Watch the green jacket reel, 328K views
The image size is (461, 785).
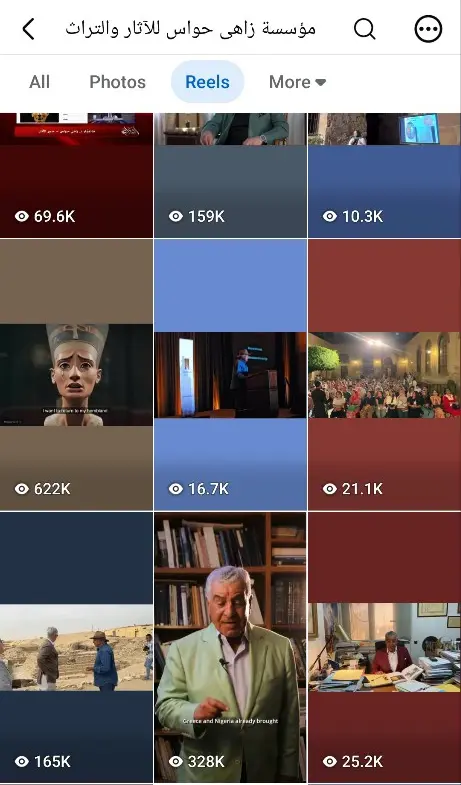click(230, 647)
